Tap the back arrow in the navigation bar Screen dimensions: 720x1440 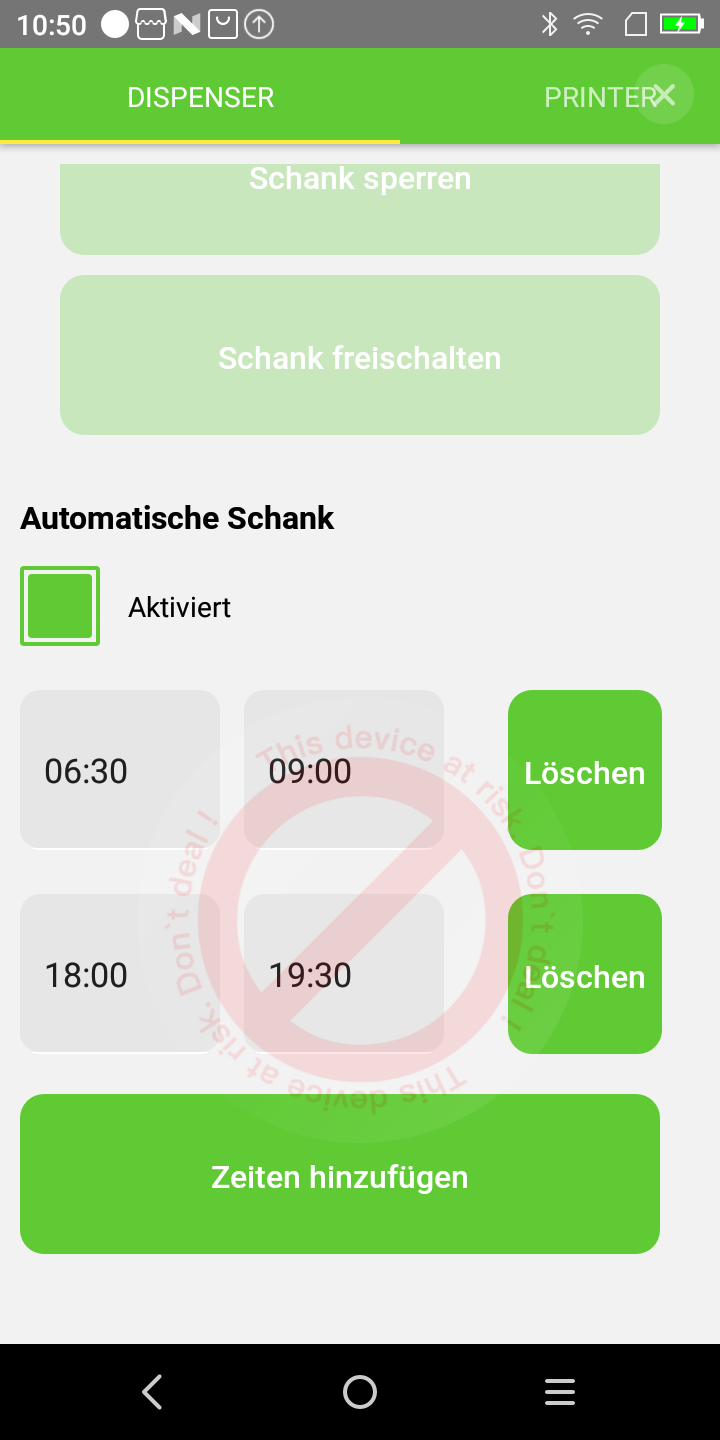coord(152,1391)
